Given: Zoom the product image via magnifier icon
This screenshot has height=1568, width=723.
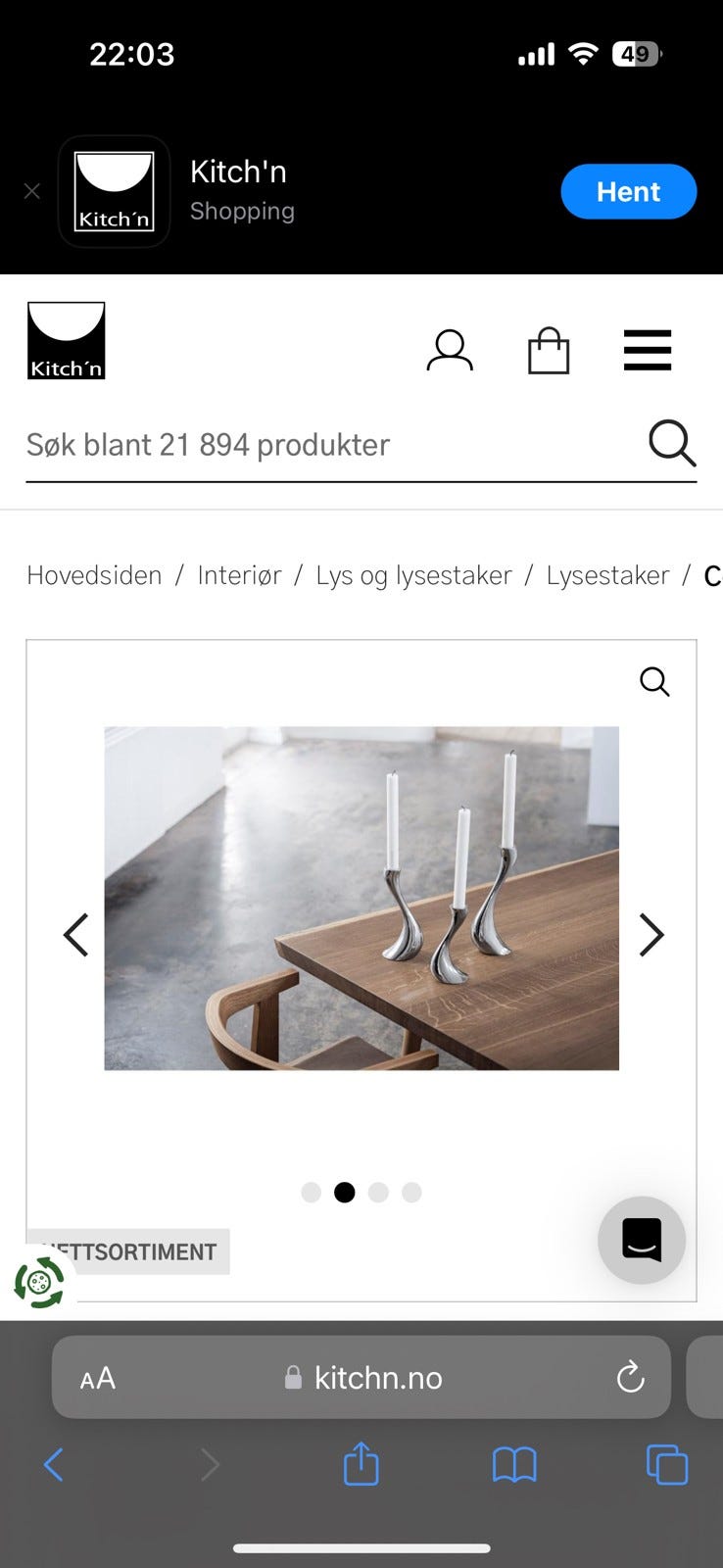Looking at the screenshot, I should [653, 682].
